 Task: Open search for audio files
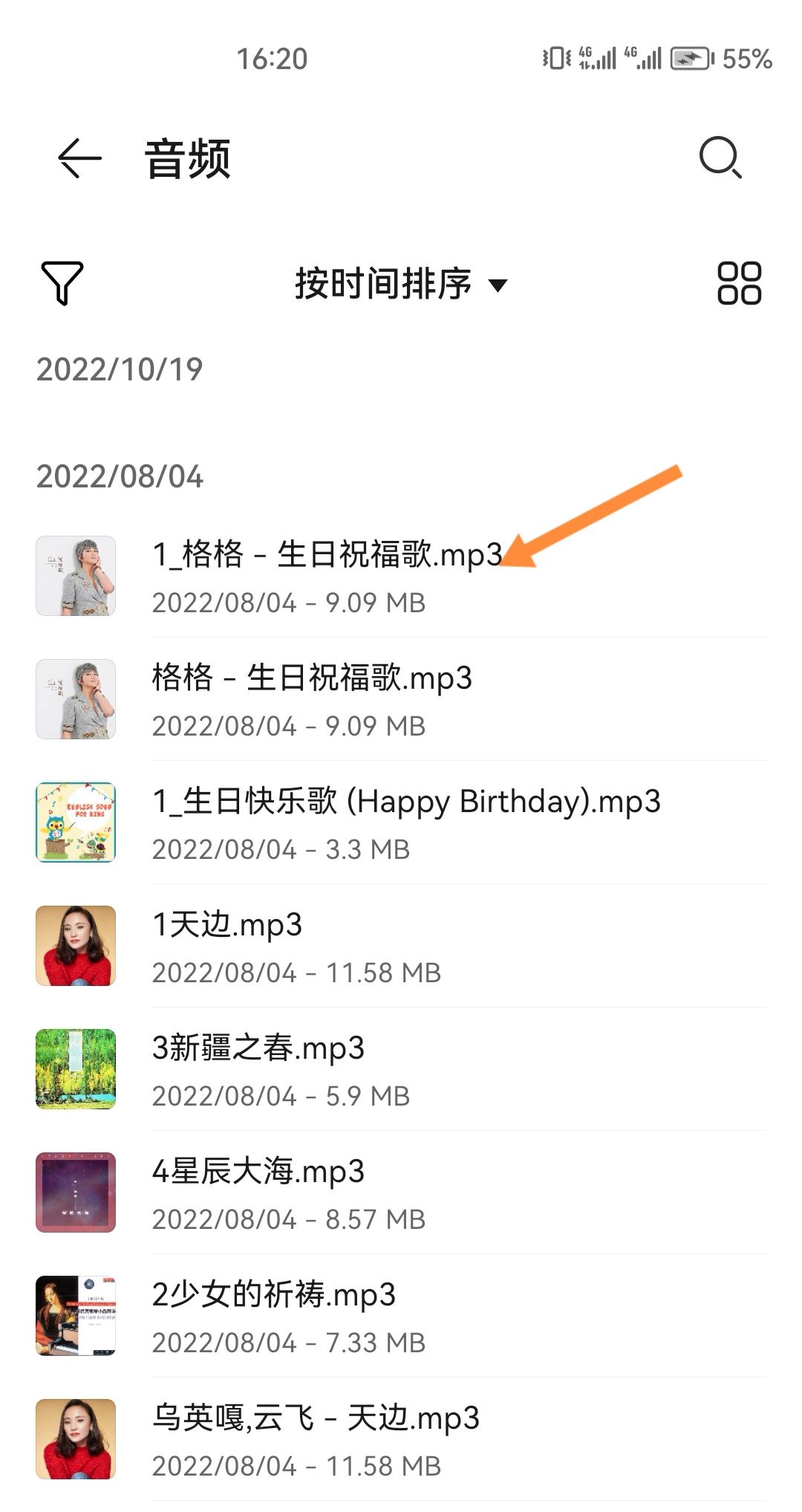[x=720, y=158]
